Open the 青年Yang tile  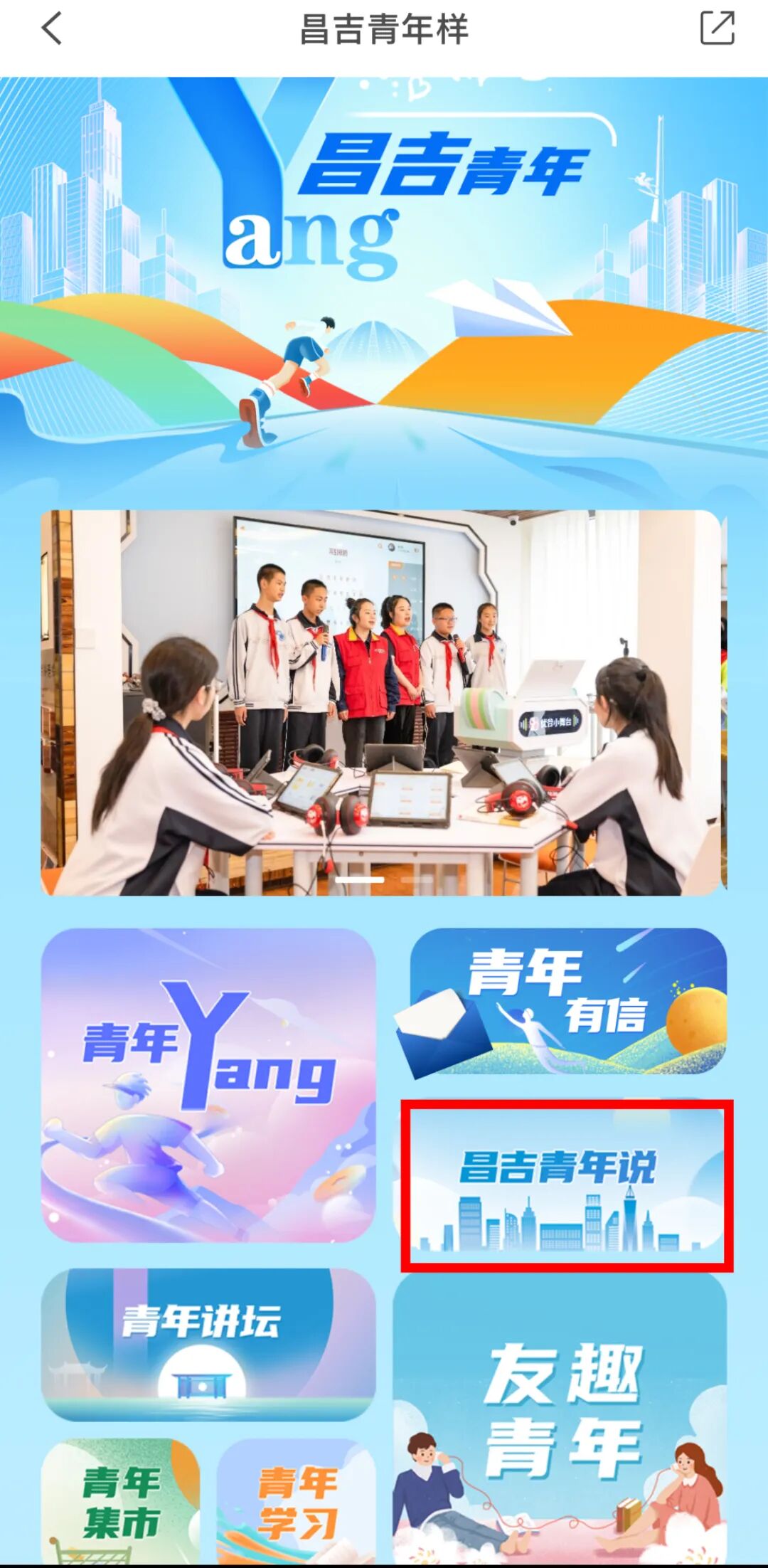pos(208,1085)
